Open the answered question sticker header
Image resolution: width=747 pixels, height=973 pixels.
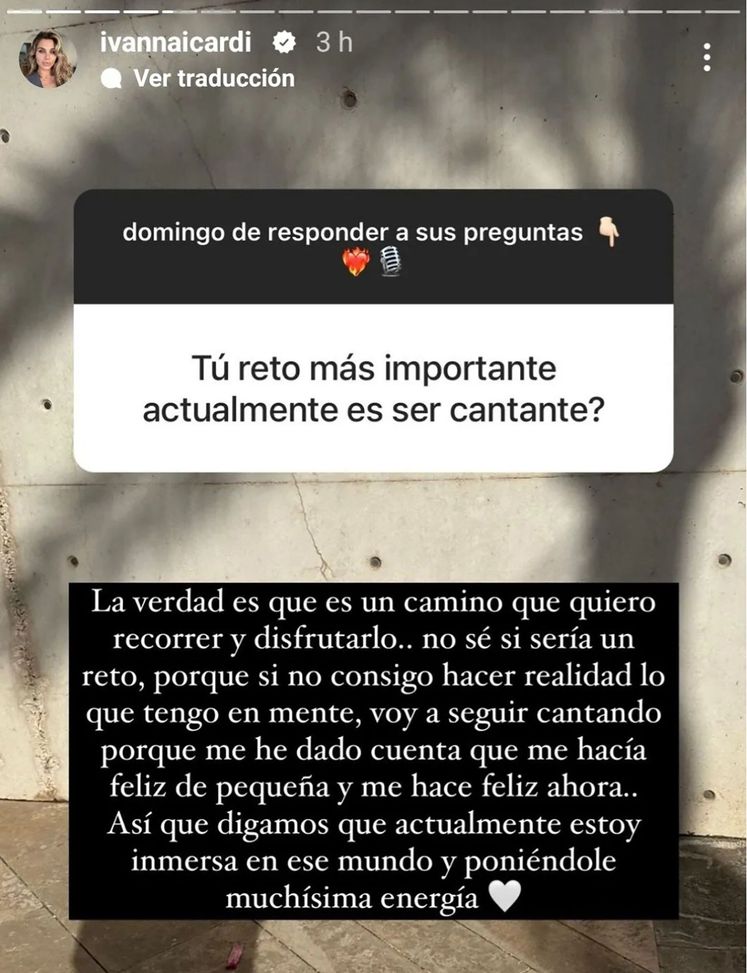(373, 246)
